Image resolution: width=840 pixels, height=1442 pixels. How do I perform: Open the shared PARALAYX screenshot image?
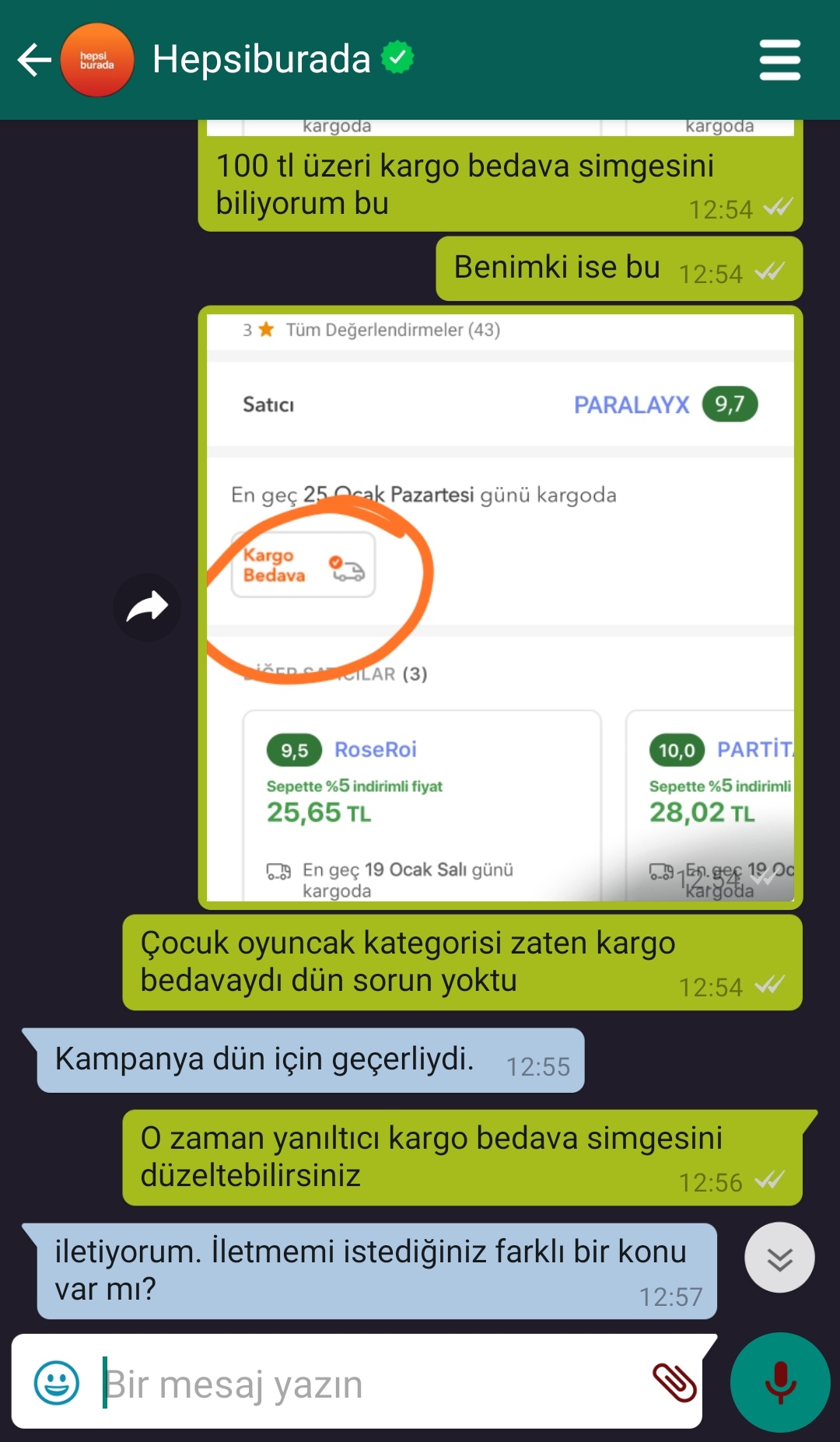tap(500, 607)
